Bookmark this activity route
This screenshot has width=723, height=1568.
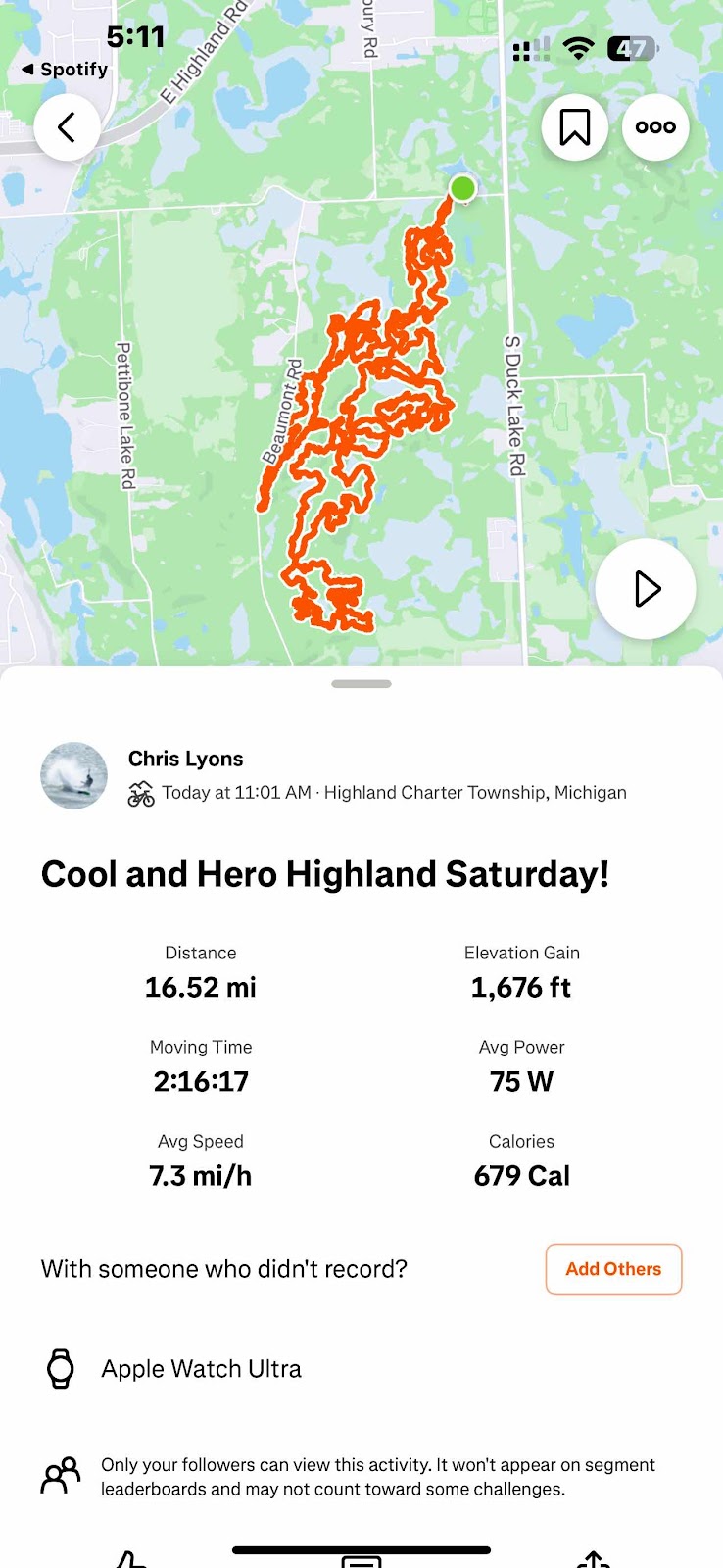pyautogui.click(x=575, y=127)
